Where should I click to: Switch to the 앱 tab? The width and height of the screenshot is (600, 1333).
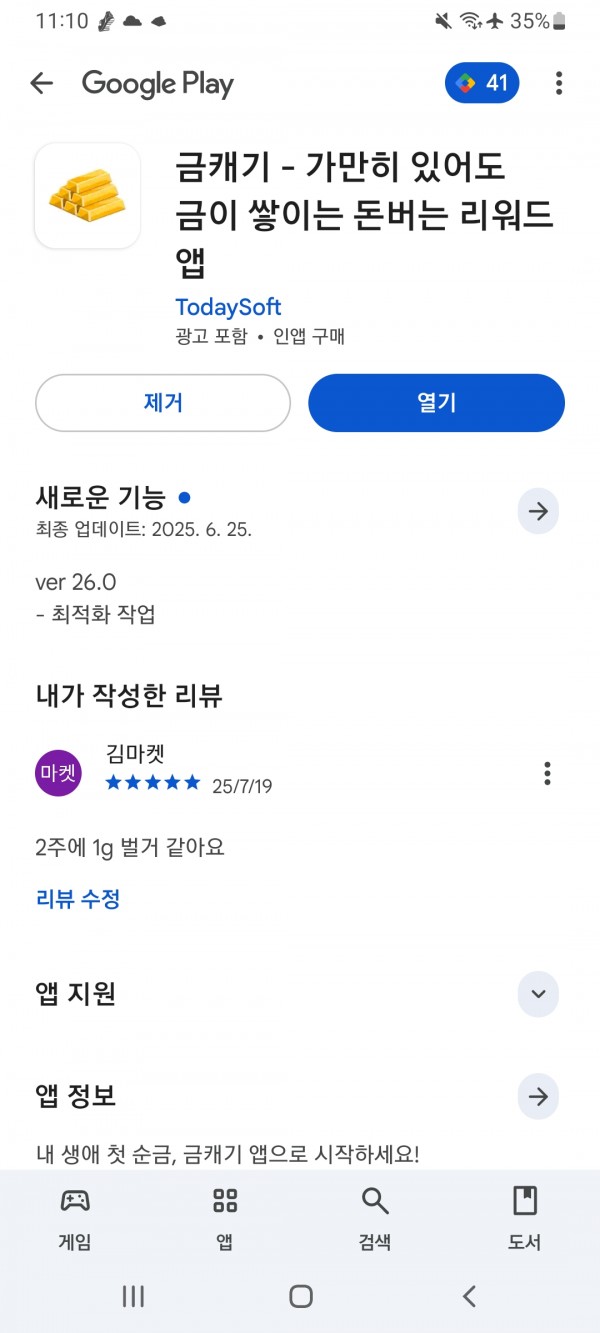(225, 1218)
